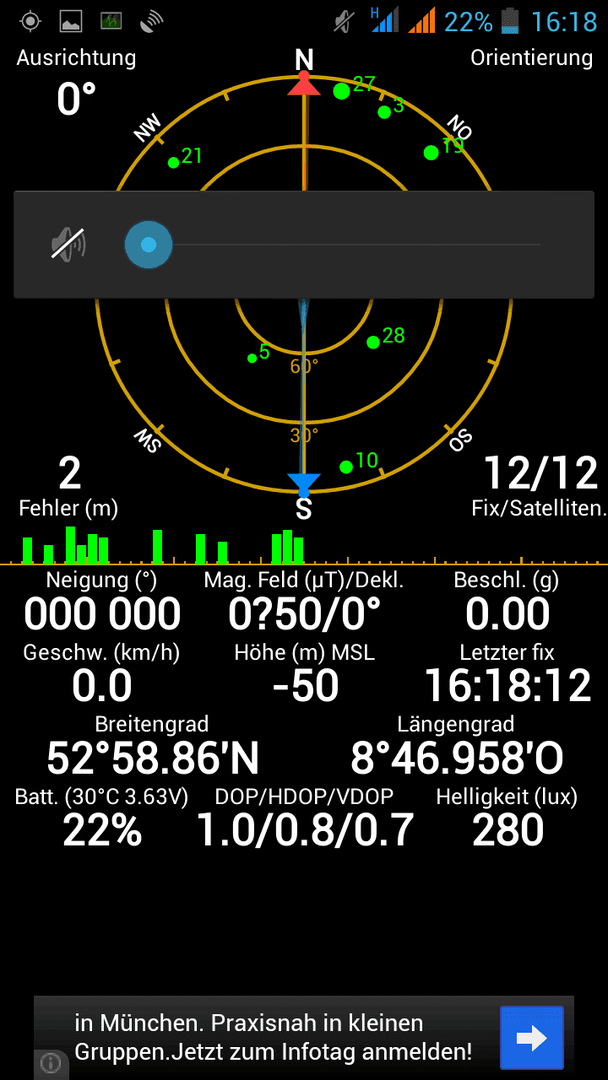Open the ad via the blue arrow button
This screenshot has height=1080, width=608.
532,1037
